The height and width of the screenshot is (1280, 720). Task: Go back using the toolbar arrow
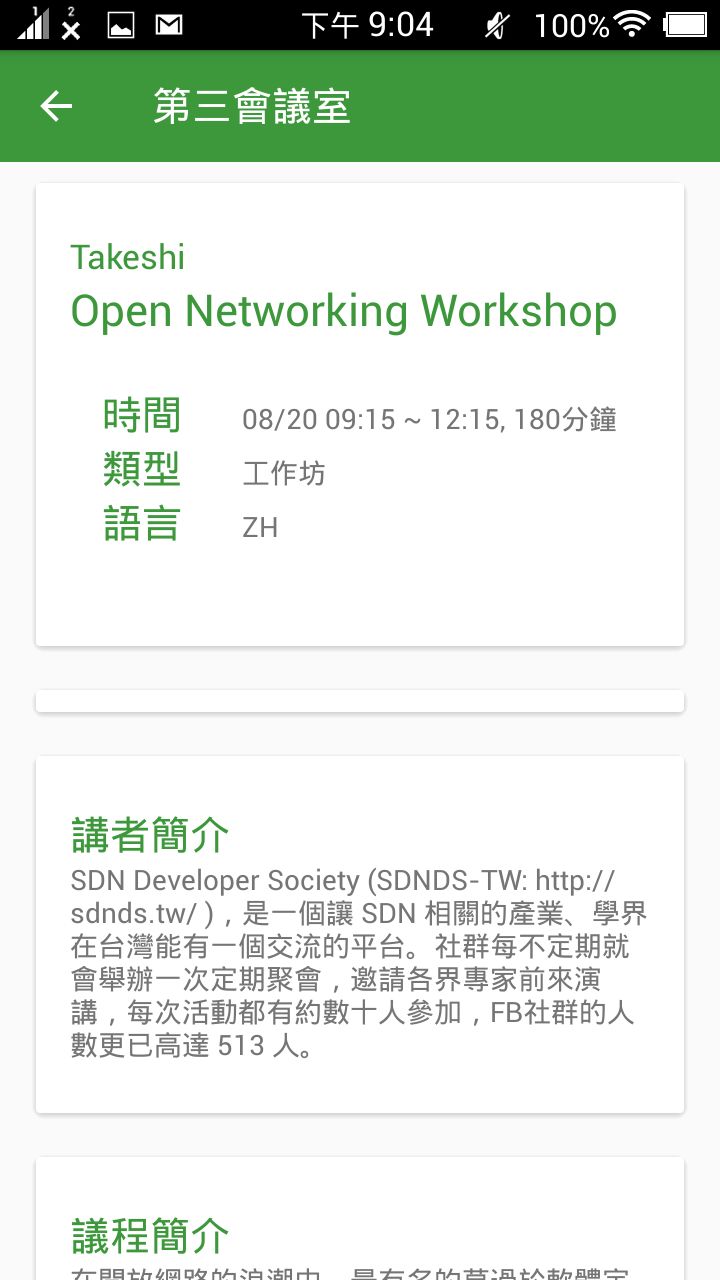click(x=56, y=106)
